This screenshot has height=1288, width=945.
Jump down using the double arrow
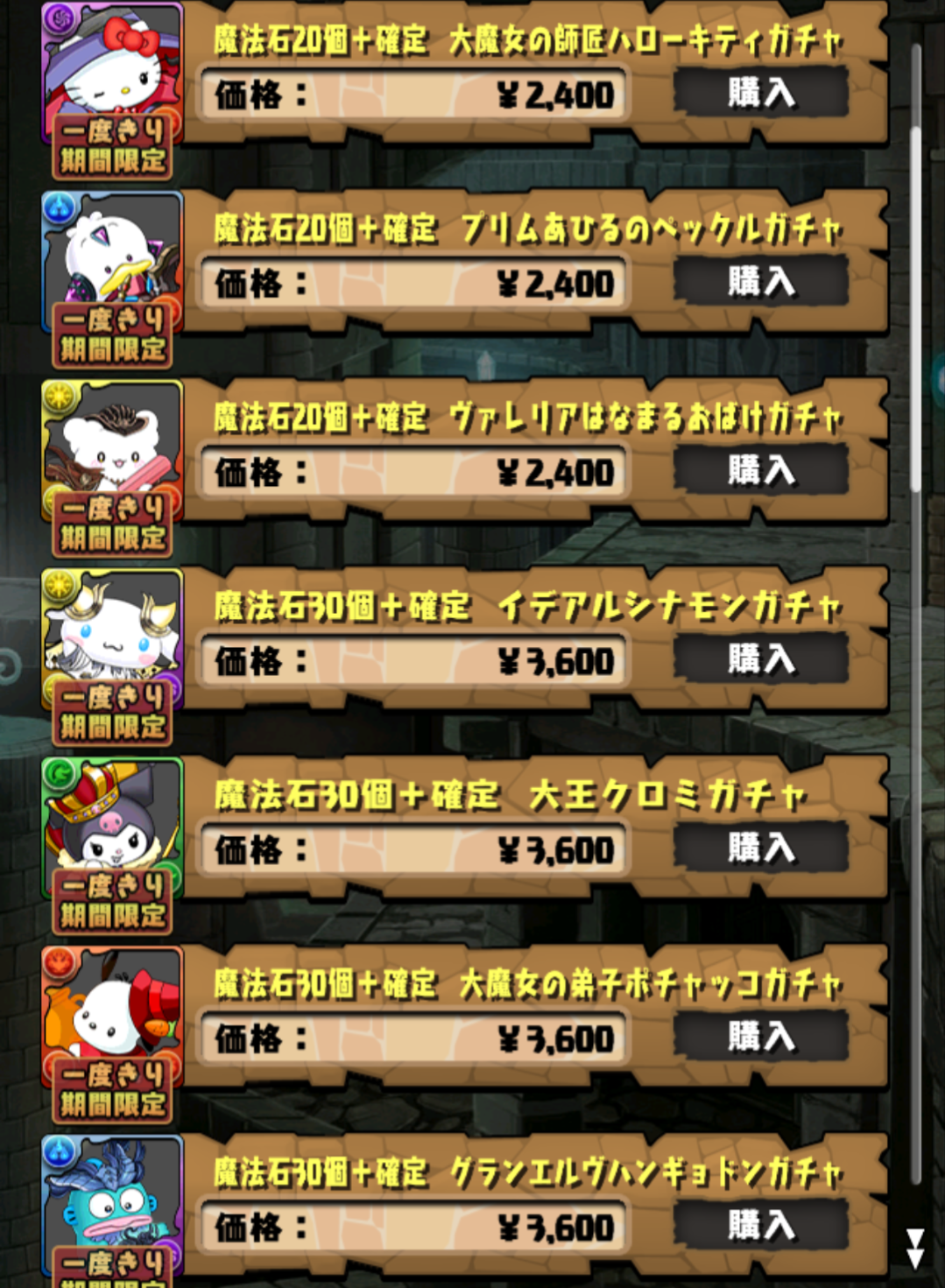915,1249
